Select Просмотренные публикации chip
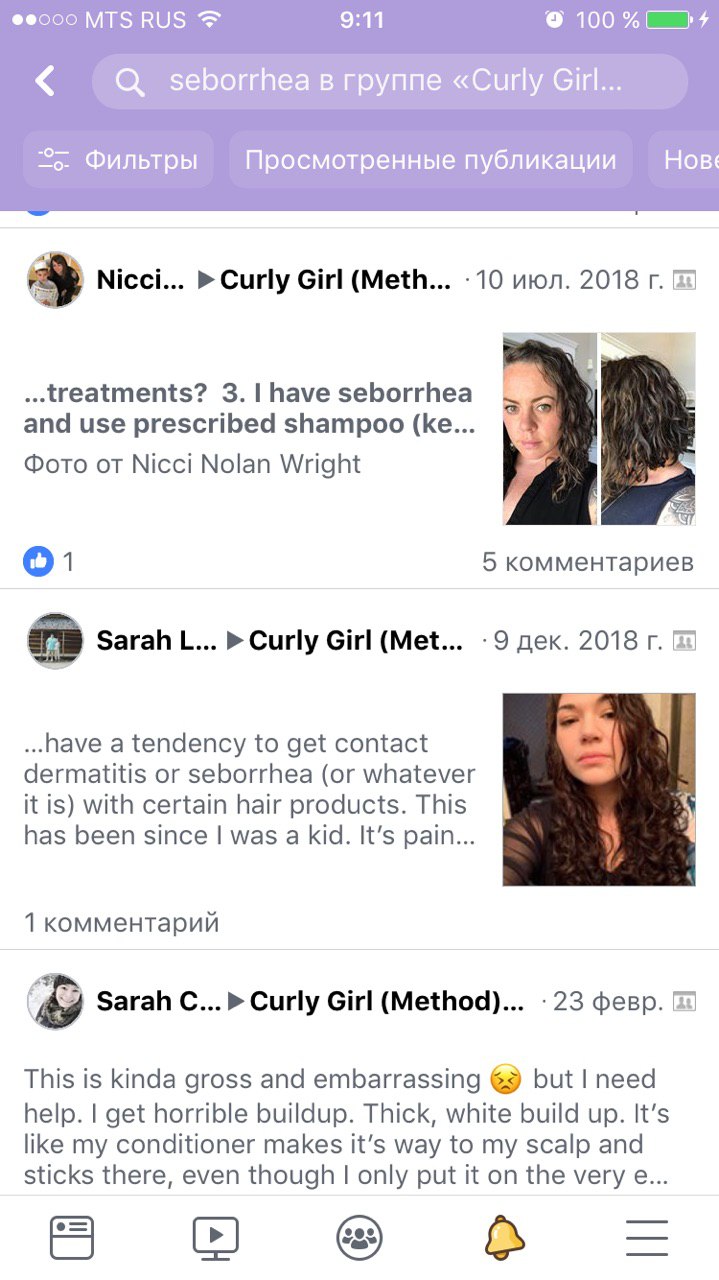 [x=430, y=160]
